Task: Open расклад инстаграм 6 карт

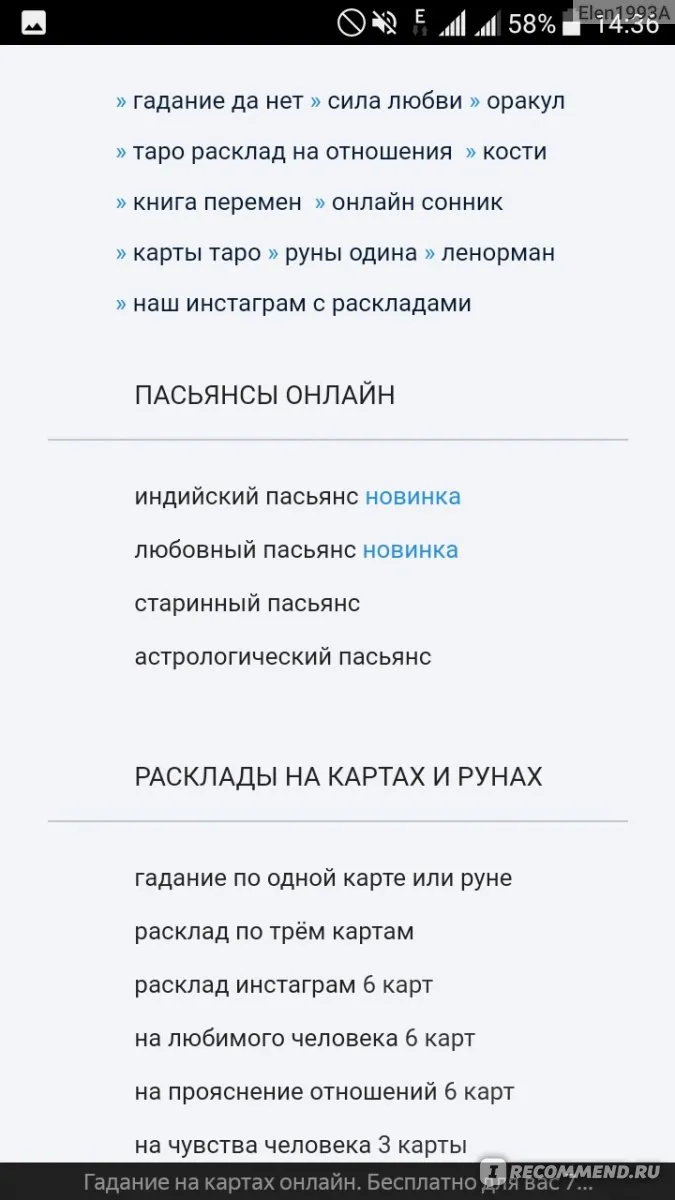Action: [x=284, y=985]
